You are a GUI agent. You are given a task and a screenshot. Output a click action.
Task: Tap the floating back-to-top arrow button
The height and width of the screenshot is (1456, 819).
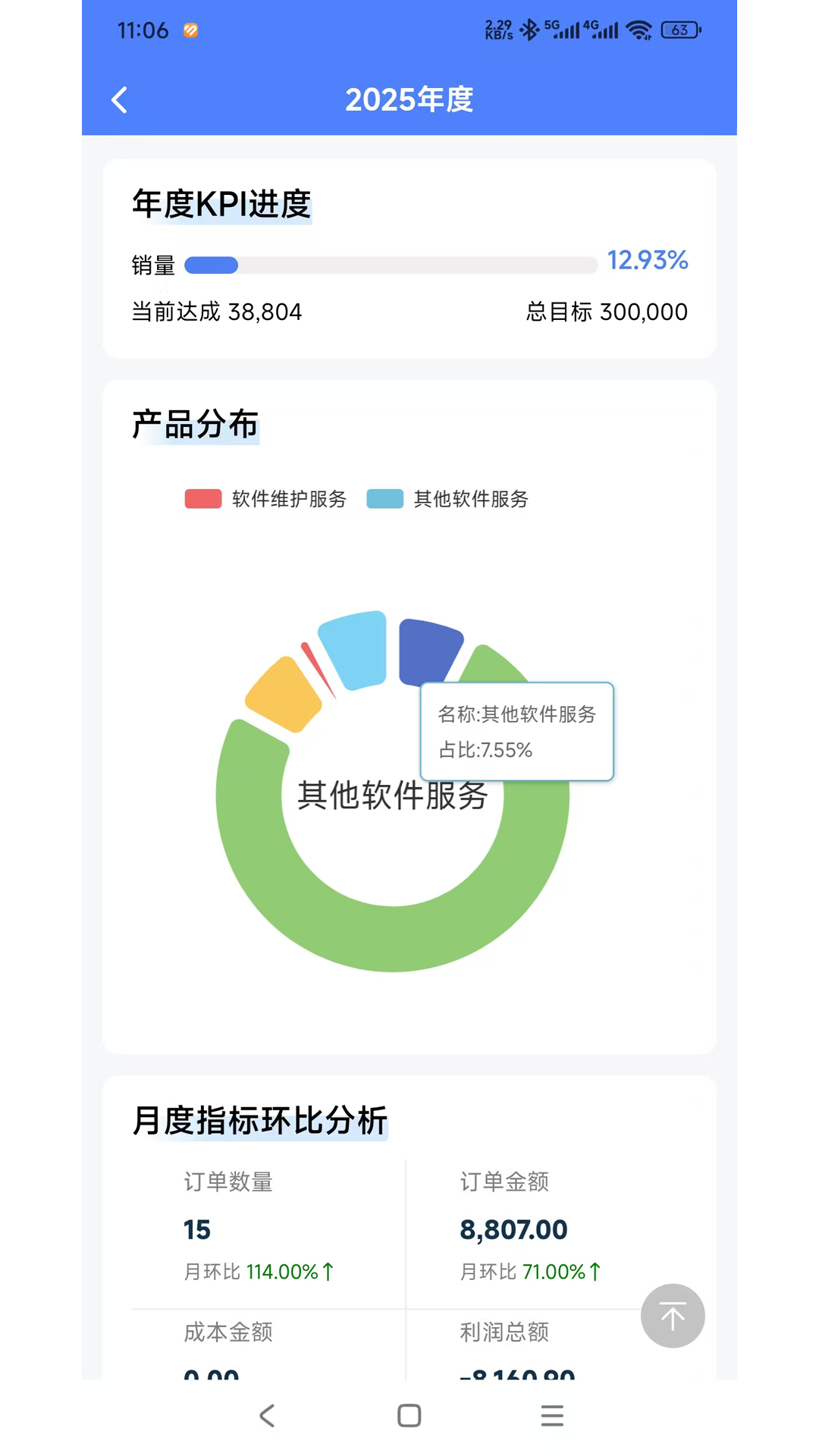click(672, 1316)
